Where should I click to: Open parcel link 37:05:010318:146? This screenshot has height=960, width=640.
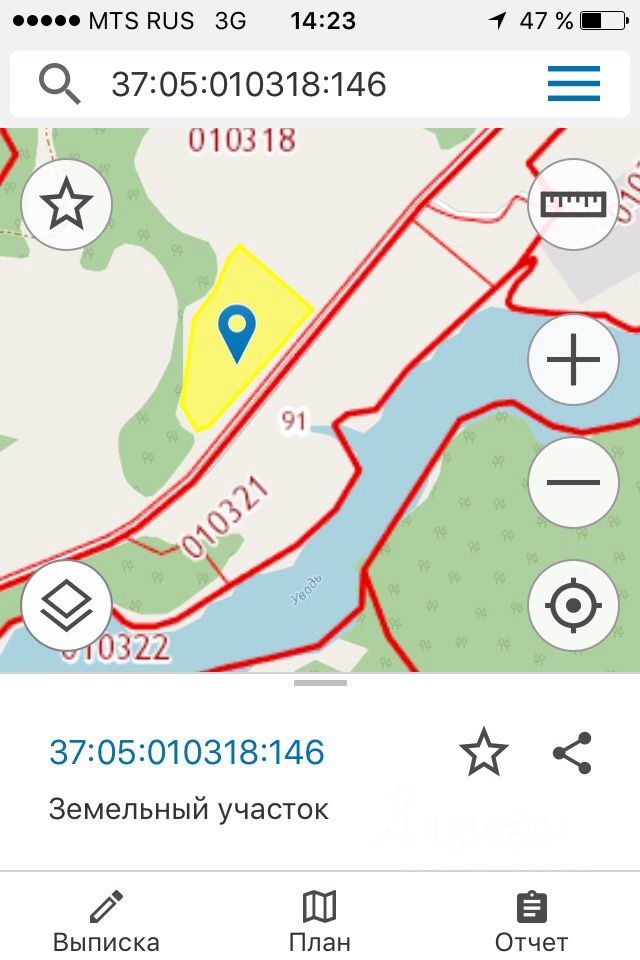[187, 753]
